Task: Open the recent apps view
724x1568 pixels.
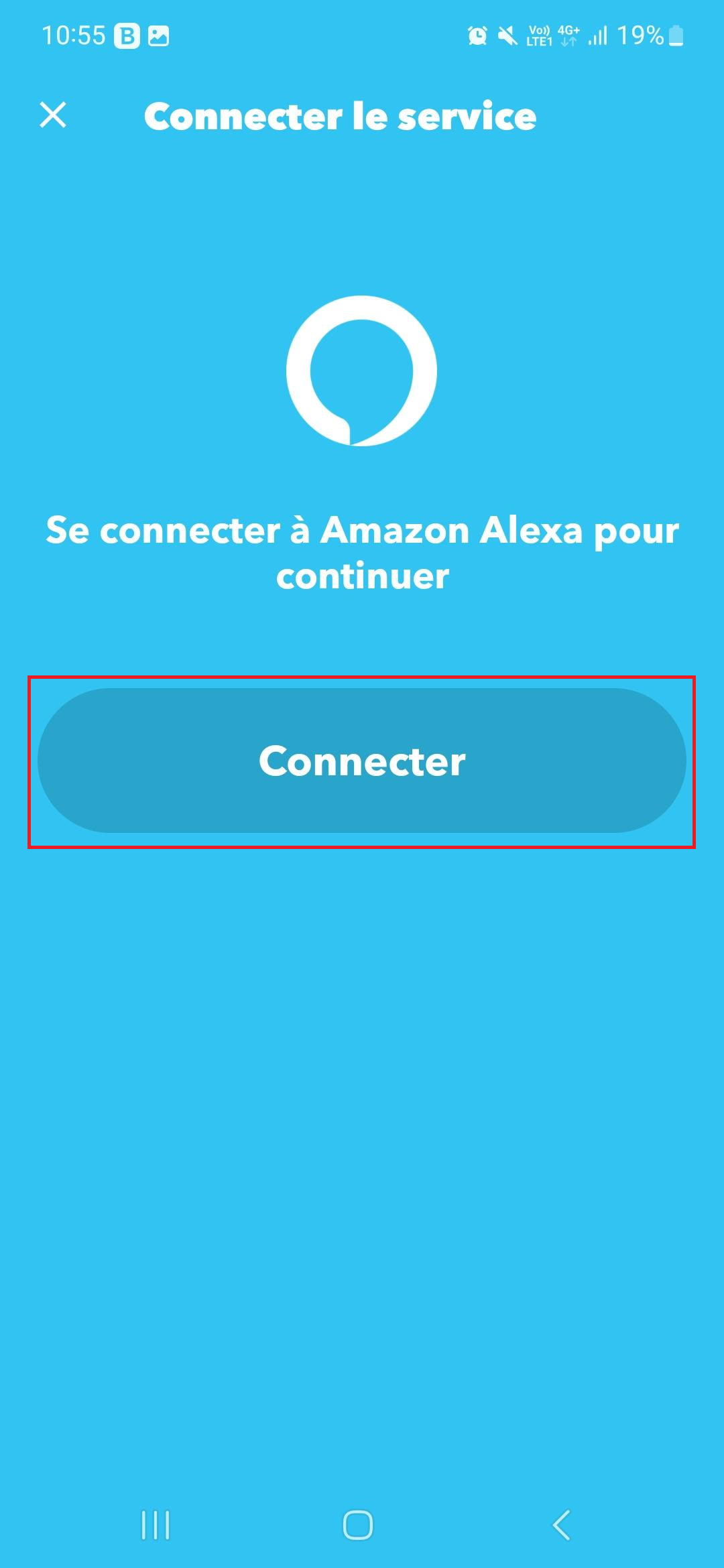Action: point(156,1526)
